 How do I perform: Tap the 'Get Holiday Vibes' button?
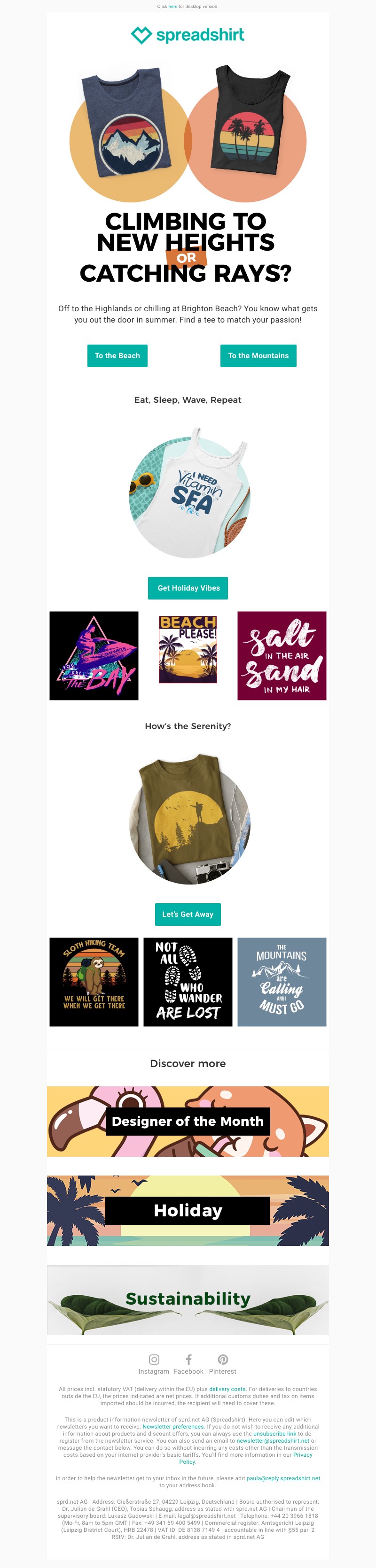[x=188, y=588]
